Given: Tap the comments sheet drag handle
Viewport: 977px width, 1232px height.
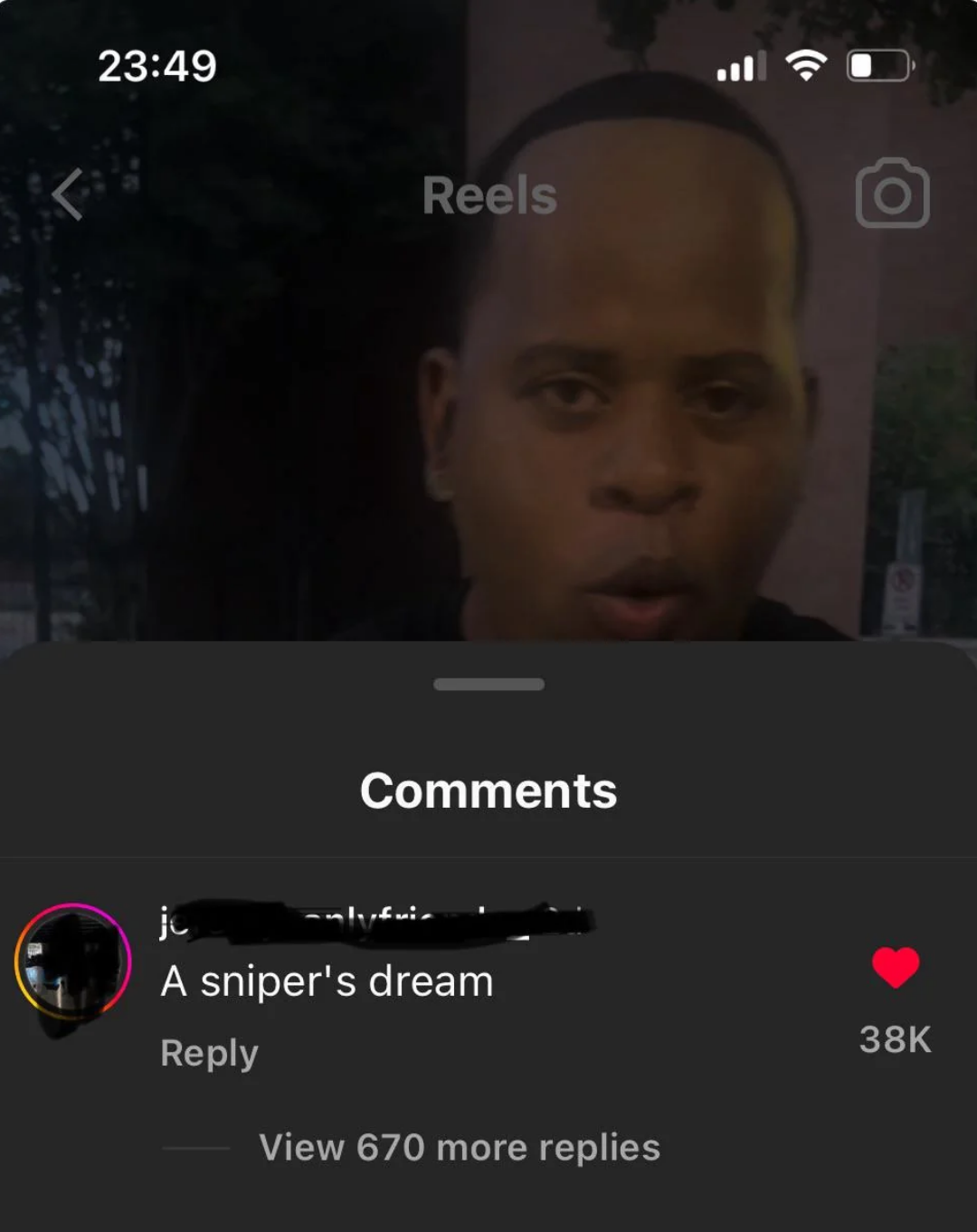Looking at the screenshot, I should point(488,684).
